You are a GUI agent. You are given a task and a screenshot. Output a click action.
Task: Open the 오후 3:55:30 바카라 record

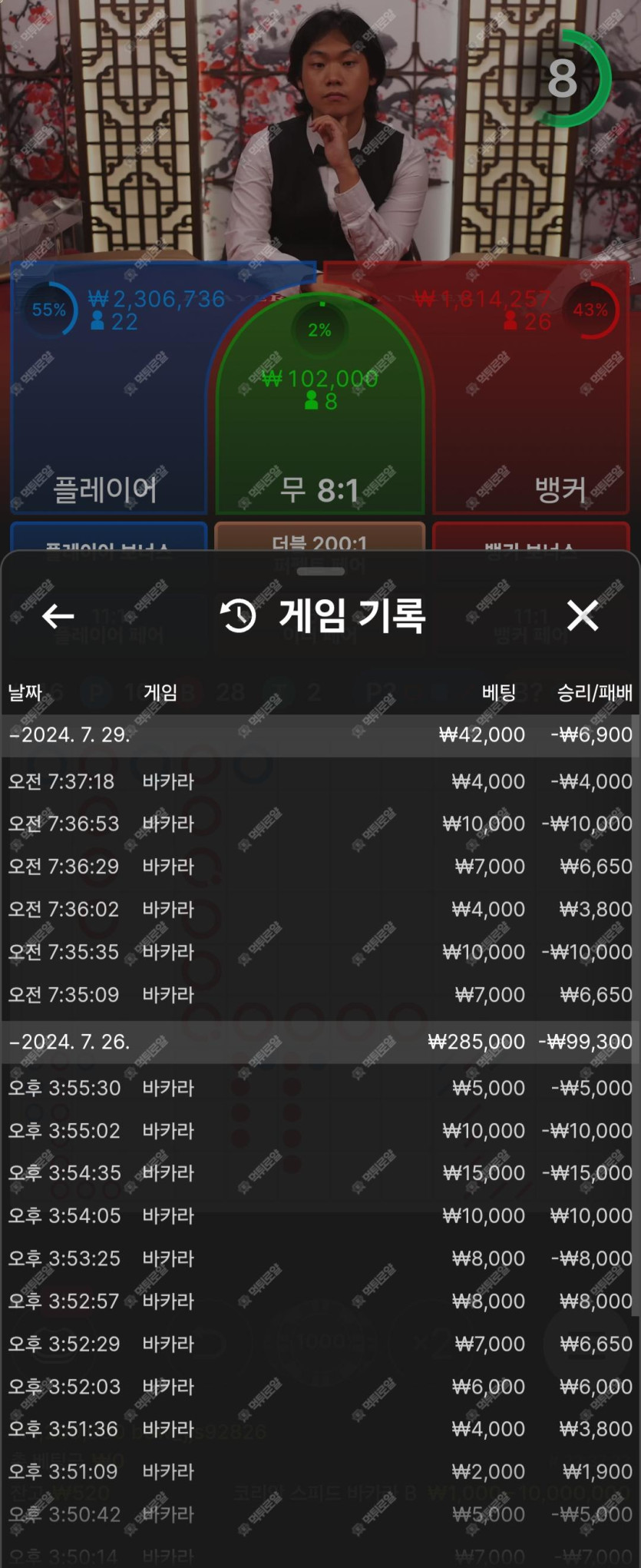(319, 1088)
